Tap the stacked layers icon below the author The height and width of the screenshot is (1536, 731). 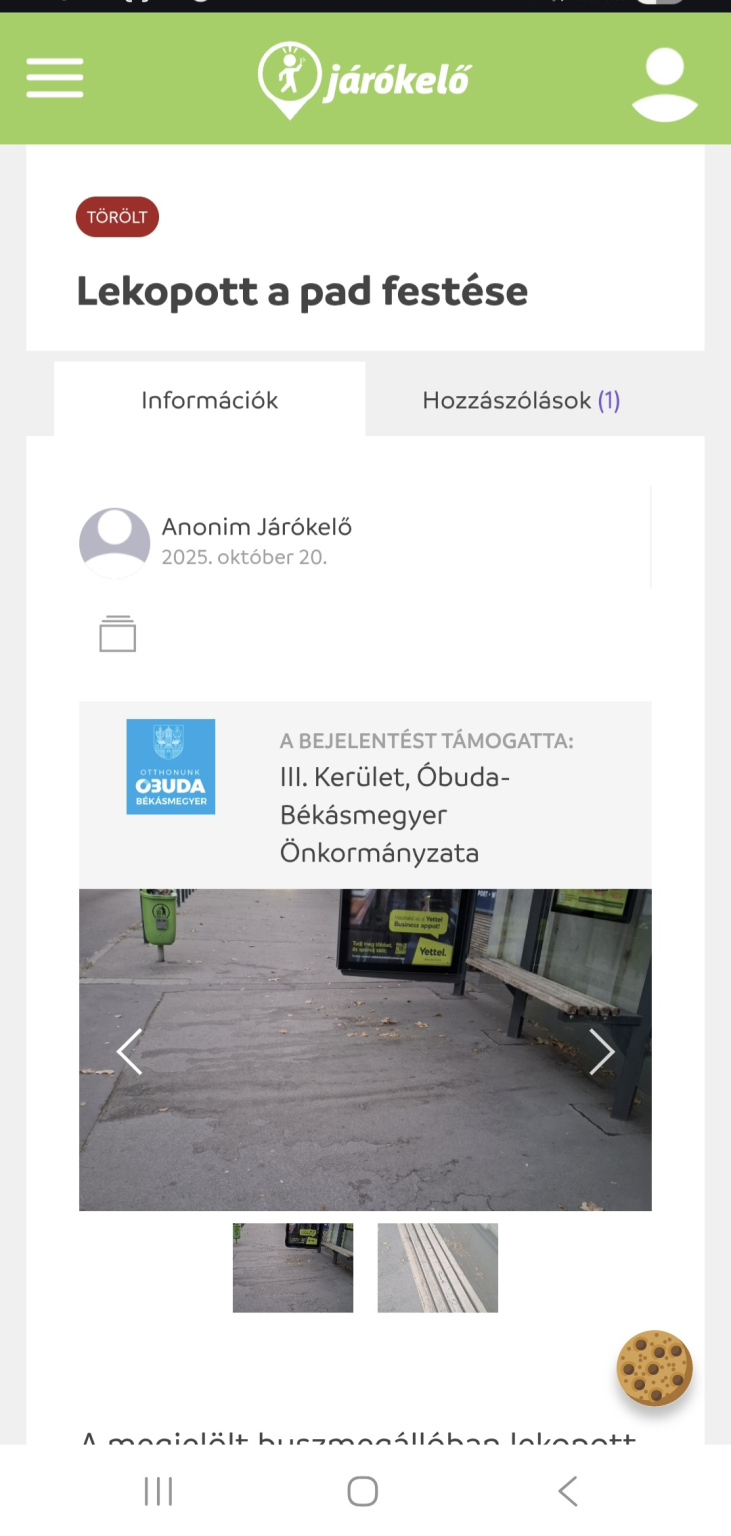coord(117,633)
